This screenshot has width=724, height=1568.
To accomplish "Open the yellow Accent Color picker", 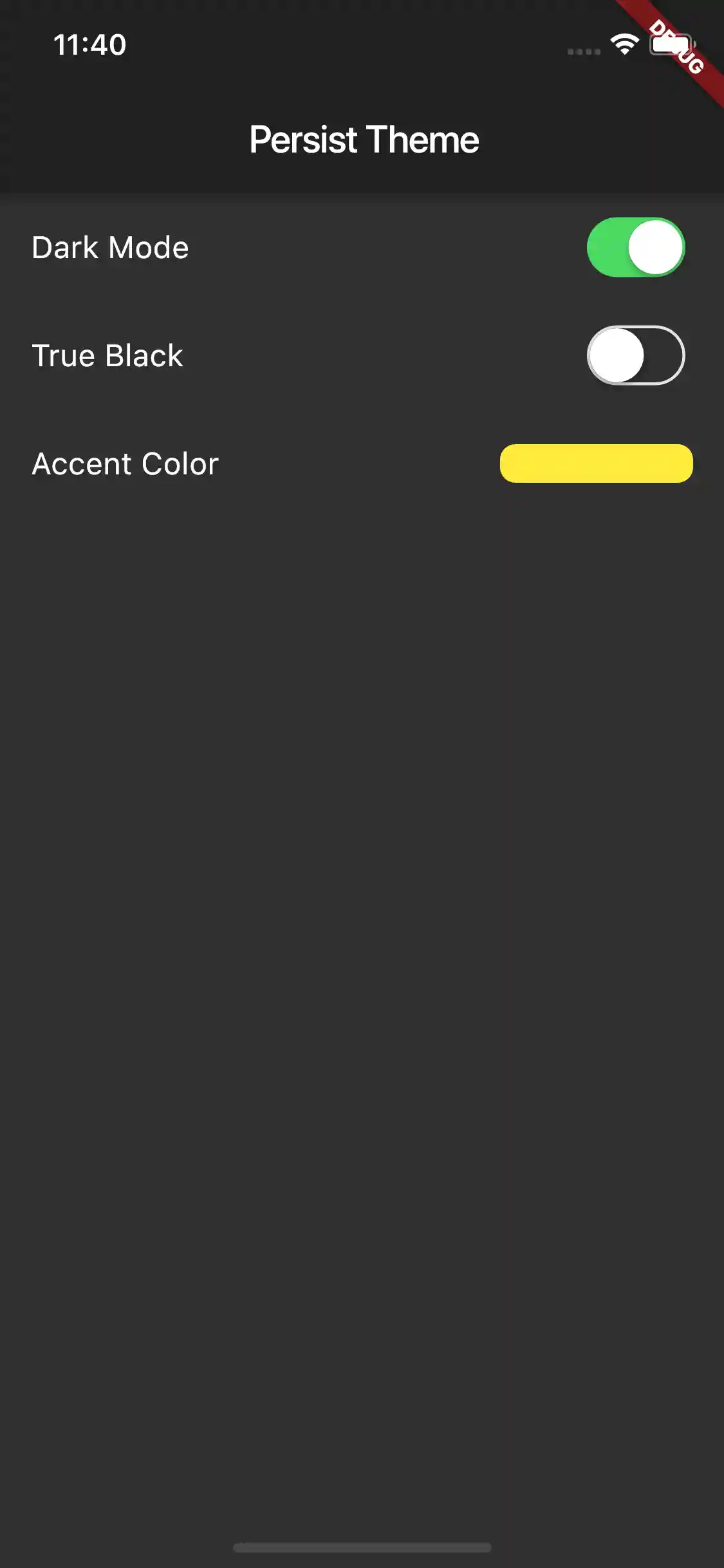I will pyautogui.click(x=596, y=463).
